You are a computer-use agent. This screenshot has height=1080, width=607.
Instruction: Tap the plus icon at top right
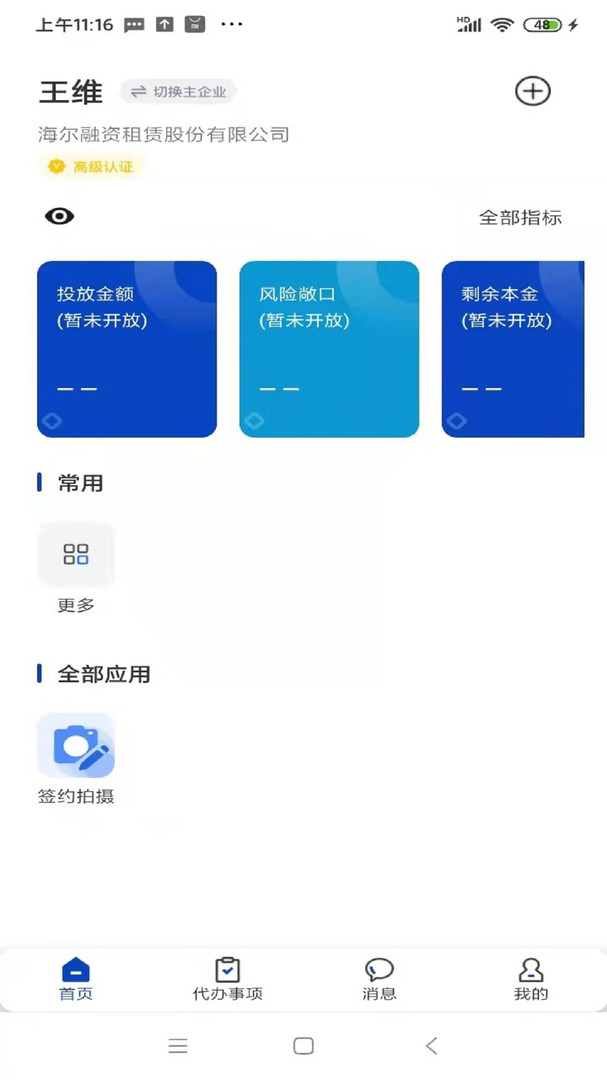(532, 91)
